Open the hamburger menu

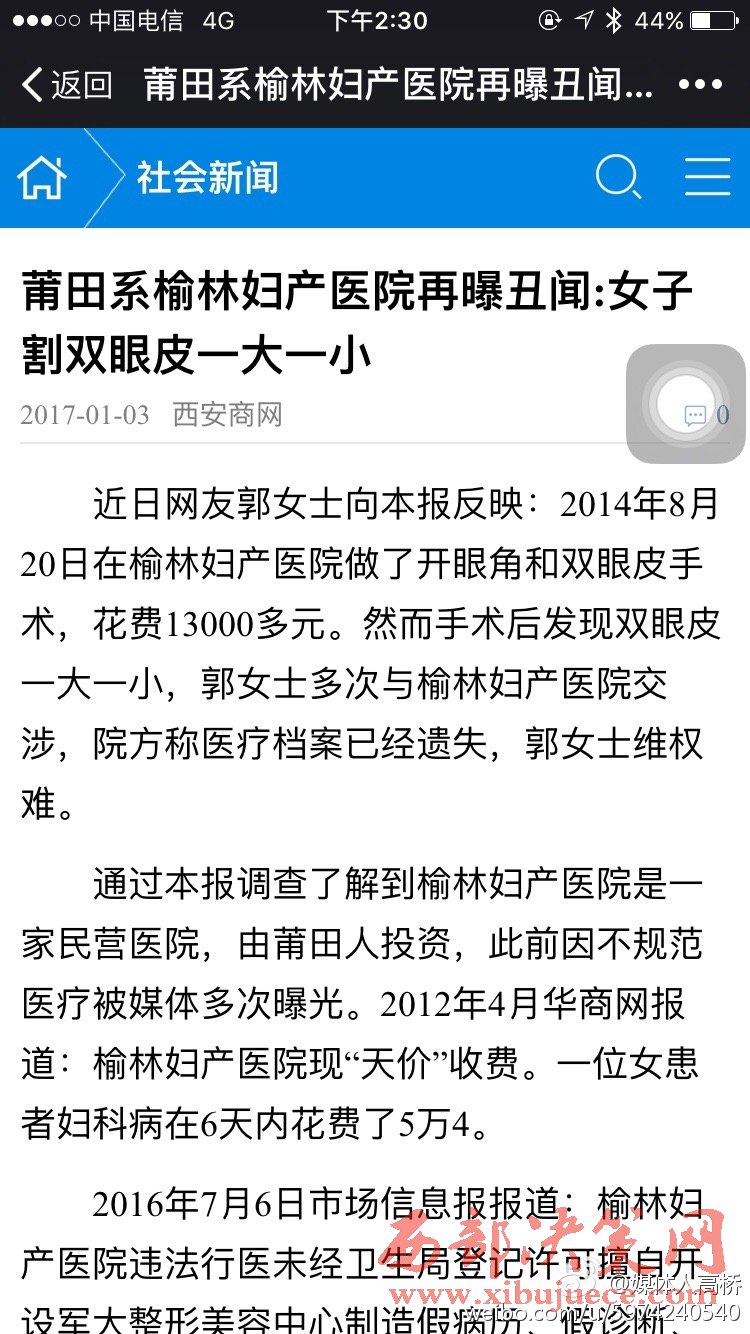click(707, 178)
